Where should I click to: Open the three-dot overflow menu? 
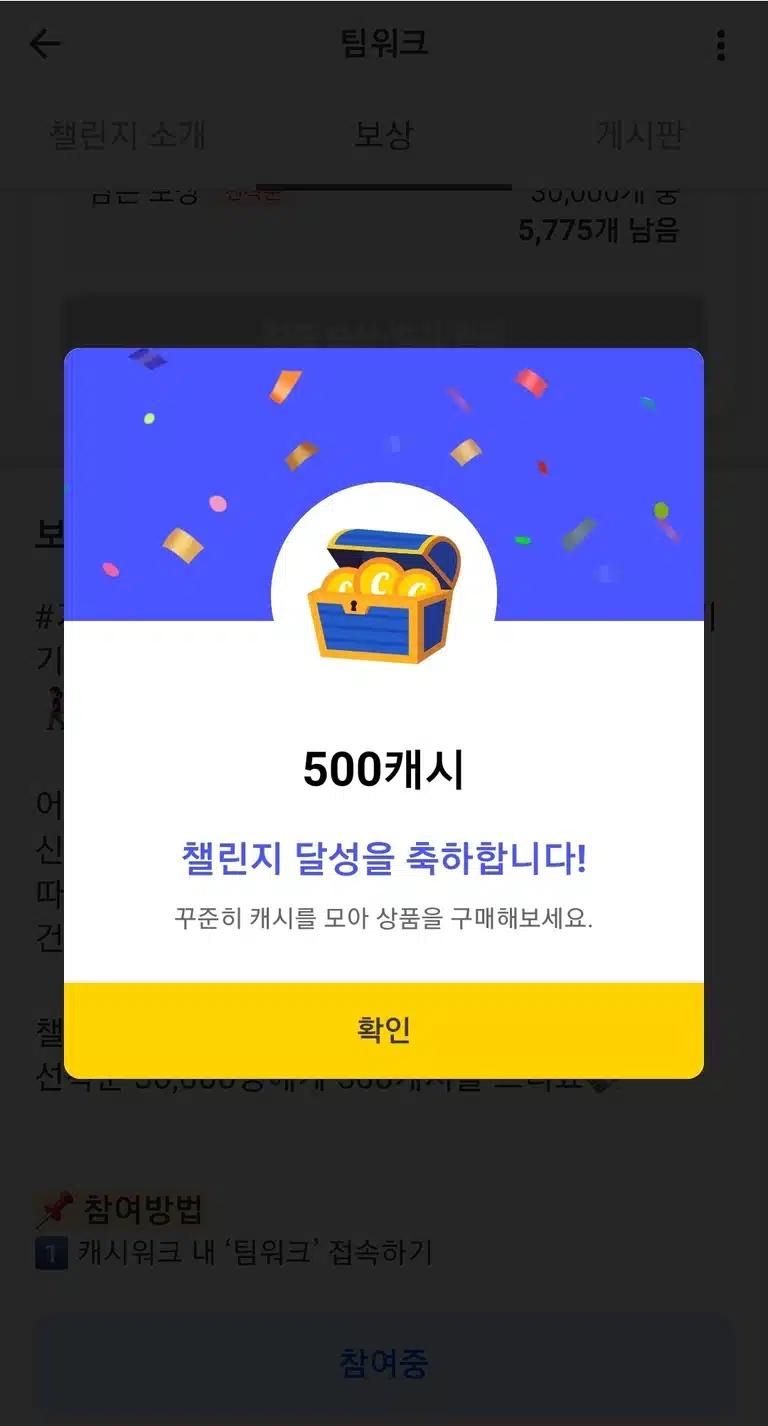(x=721, y=45)
